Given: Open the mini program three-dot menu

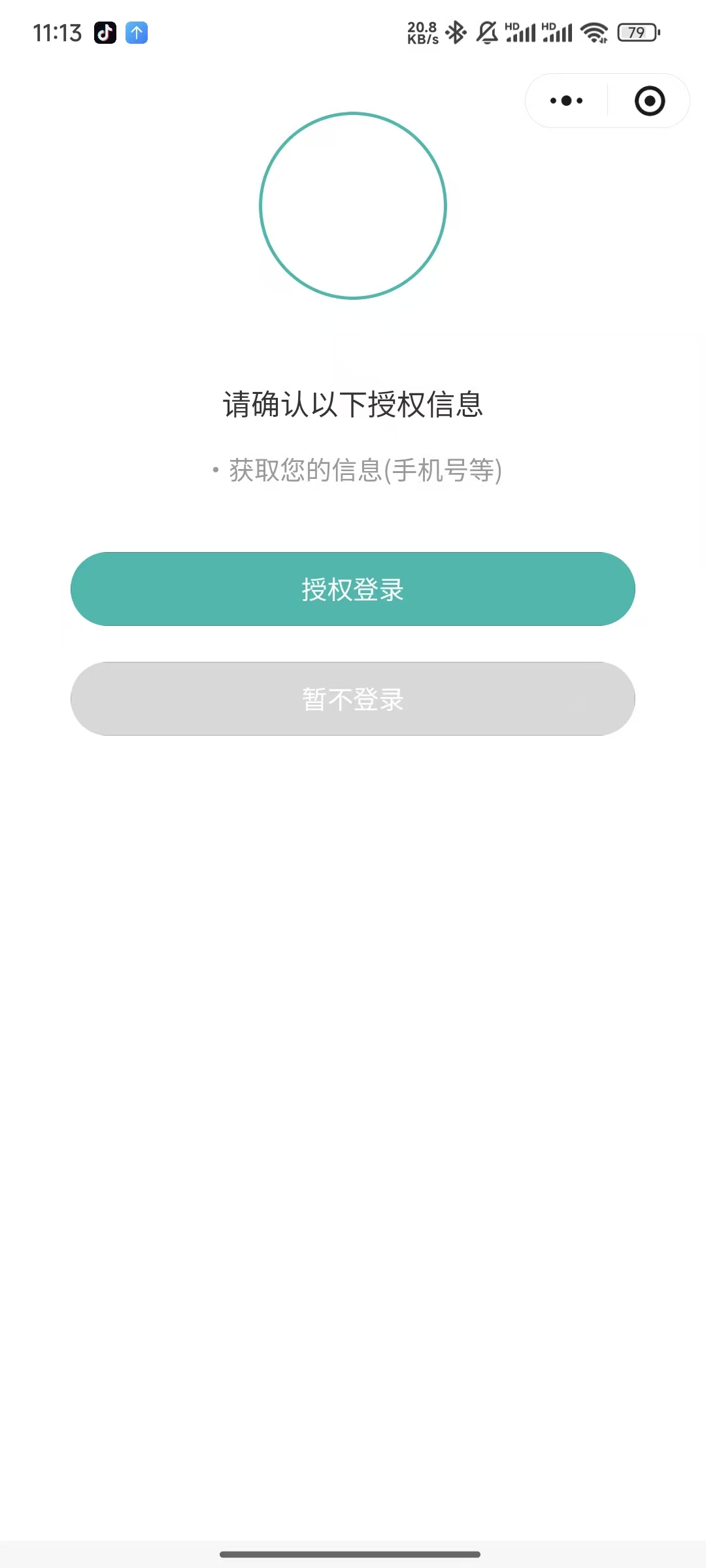Looking at the screenshot, I should (x=566, y=101).
